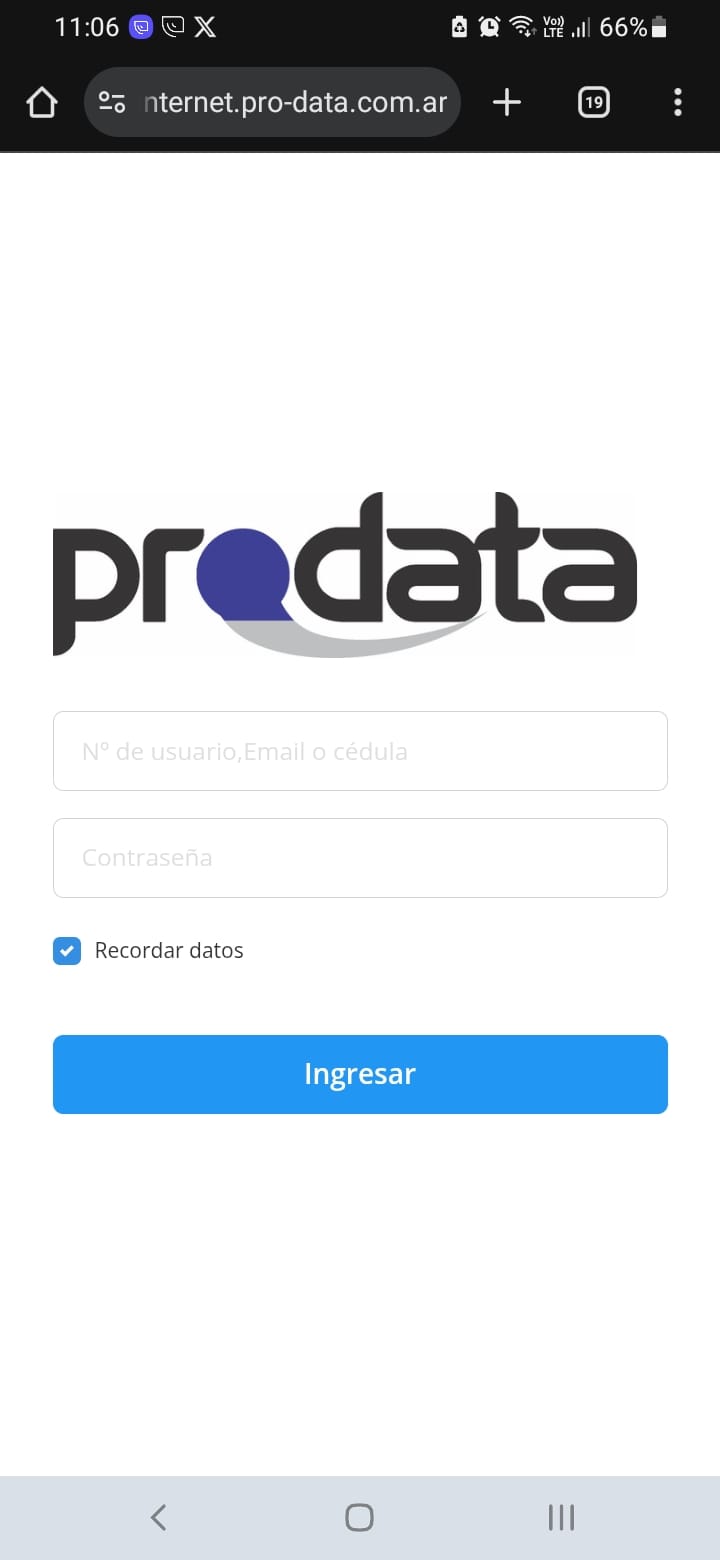Tap the Nº de usuario, Email o cédula field
Viewport: 720px width, 1560px height.
click(x=360, y=751)
